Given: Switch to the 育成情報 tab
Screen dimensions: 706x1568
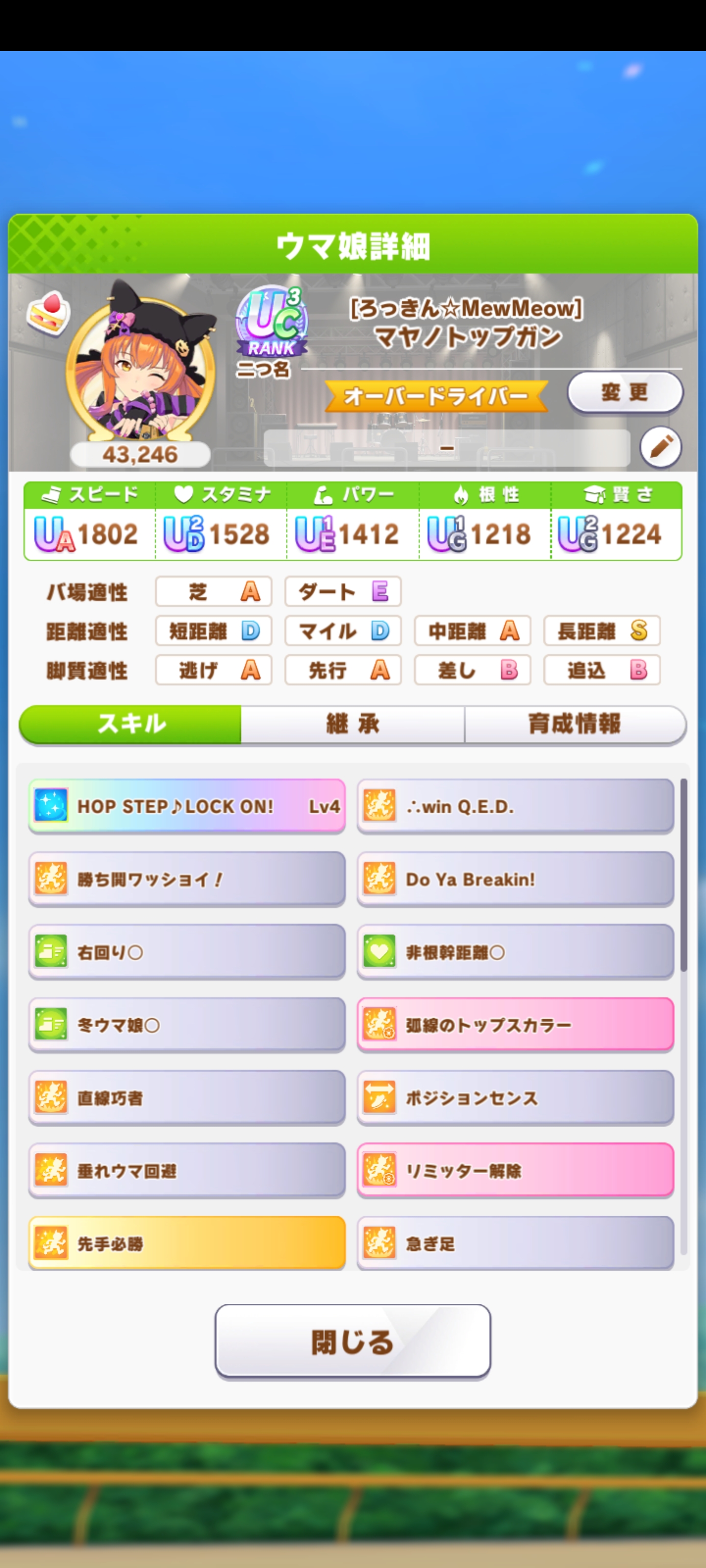Looking at the screenshot, I should (575, 724).
